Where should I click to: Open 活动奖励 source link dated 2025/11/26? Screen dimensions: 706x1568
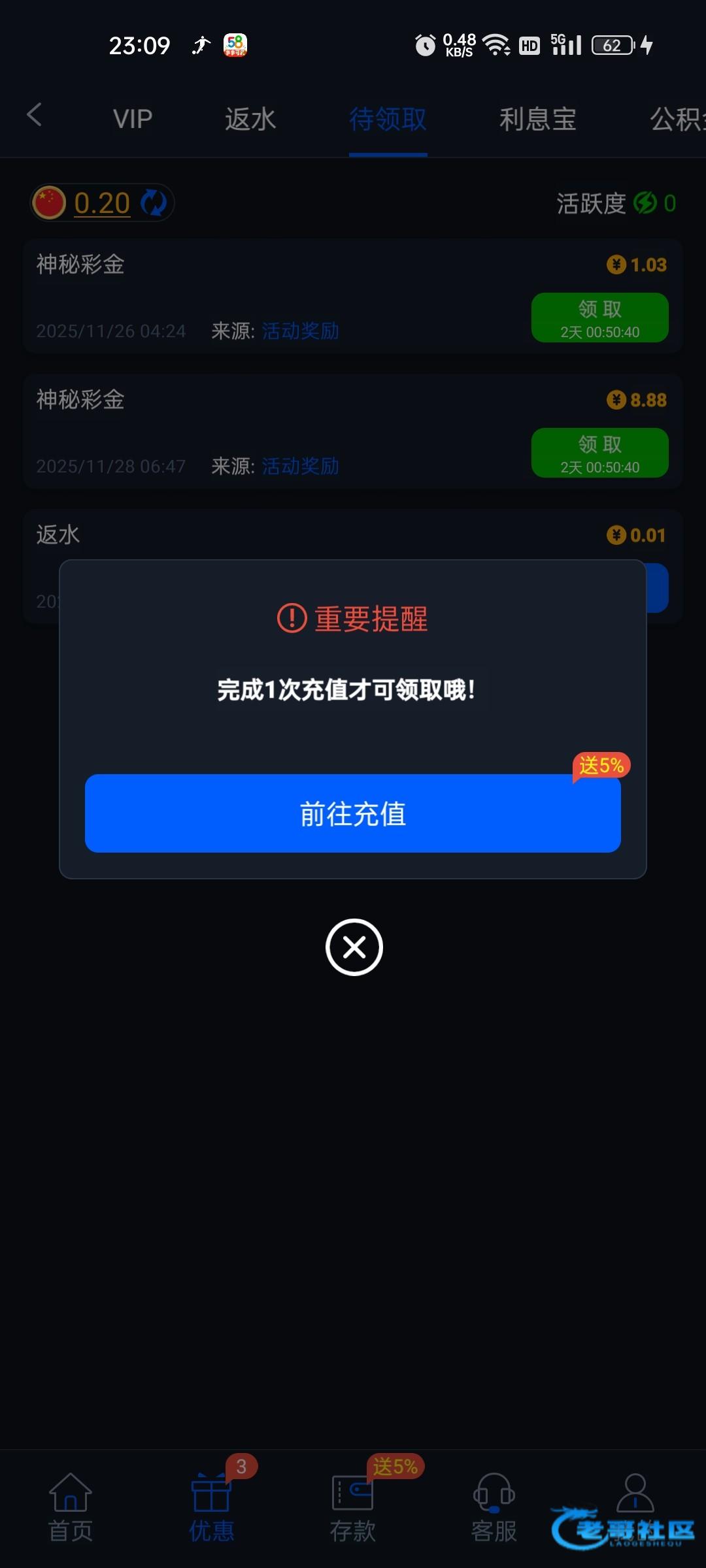[300, 331]
